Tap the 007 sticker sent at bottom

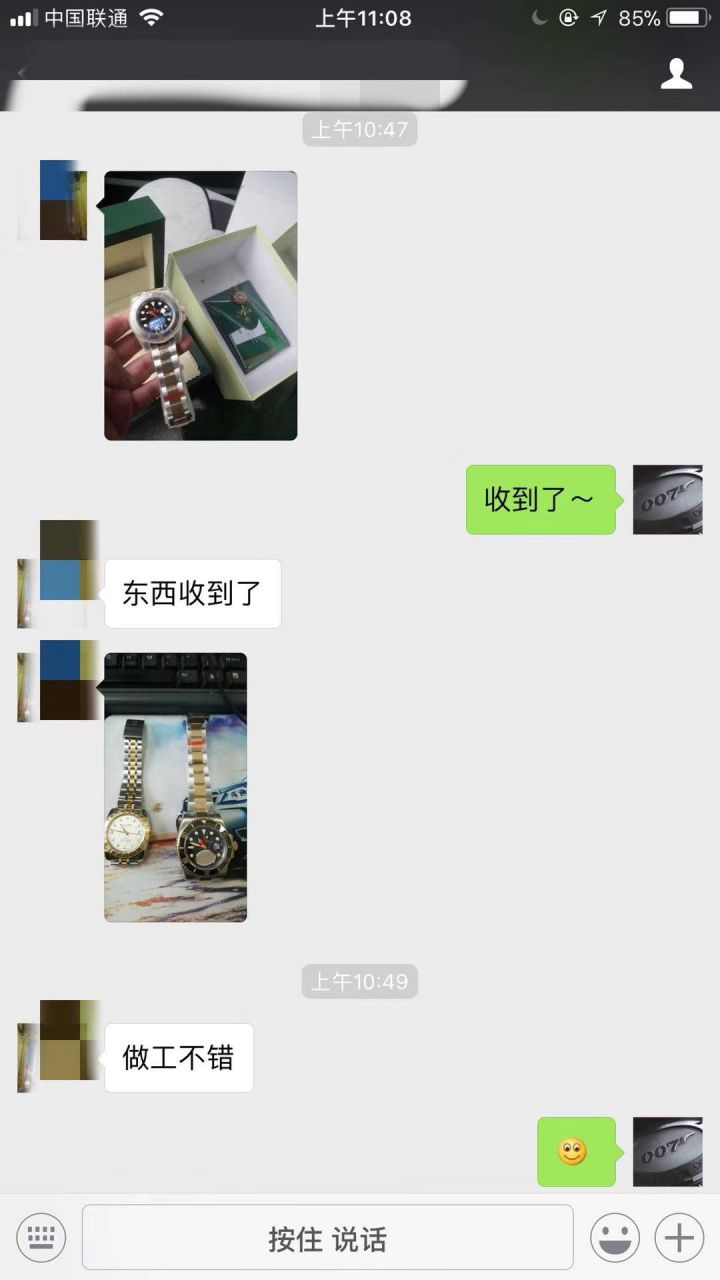[667, 1151]
